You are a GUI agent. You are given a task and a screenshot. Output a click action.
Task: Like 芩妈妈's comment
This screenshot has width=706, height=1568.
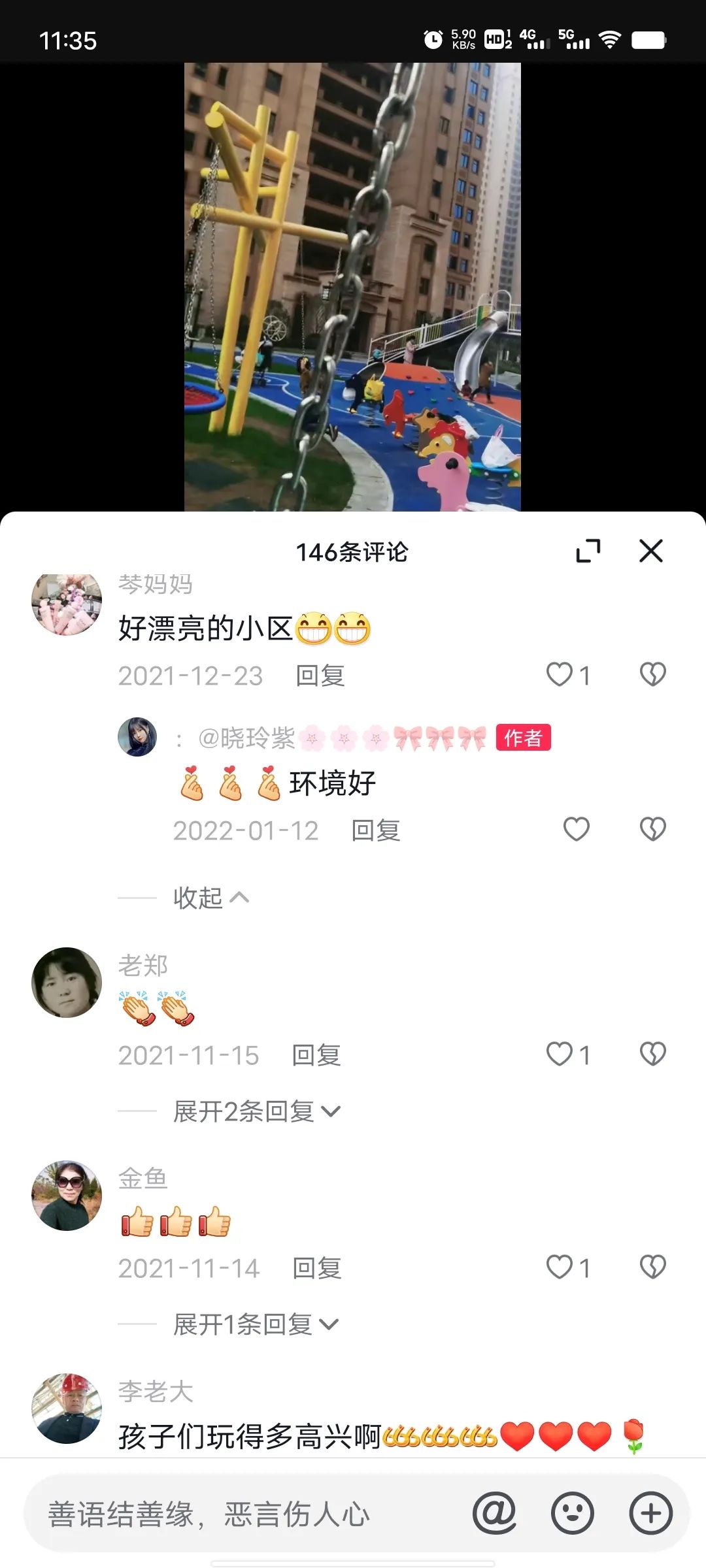560,675
